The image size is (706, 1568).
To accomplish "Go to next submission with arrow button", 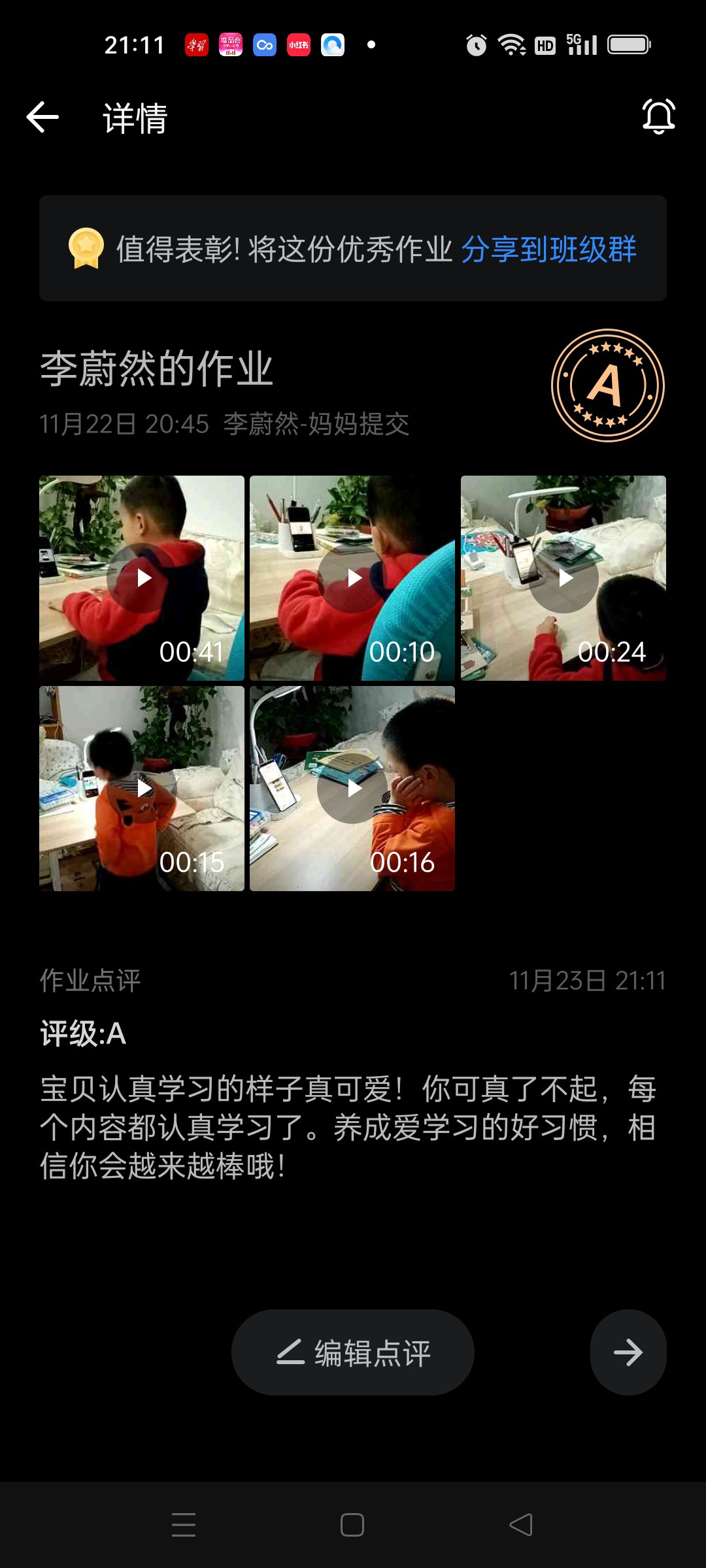I will [628, 1352].
